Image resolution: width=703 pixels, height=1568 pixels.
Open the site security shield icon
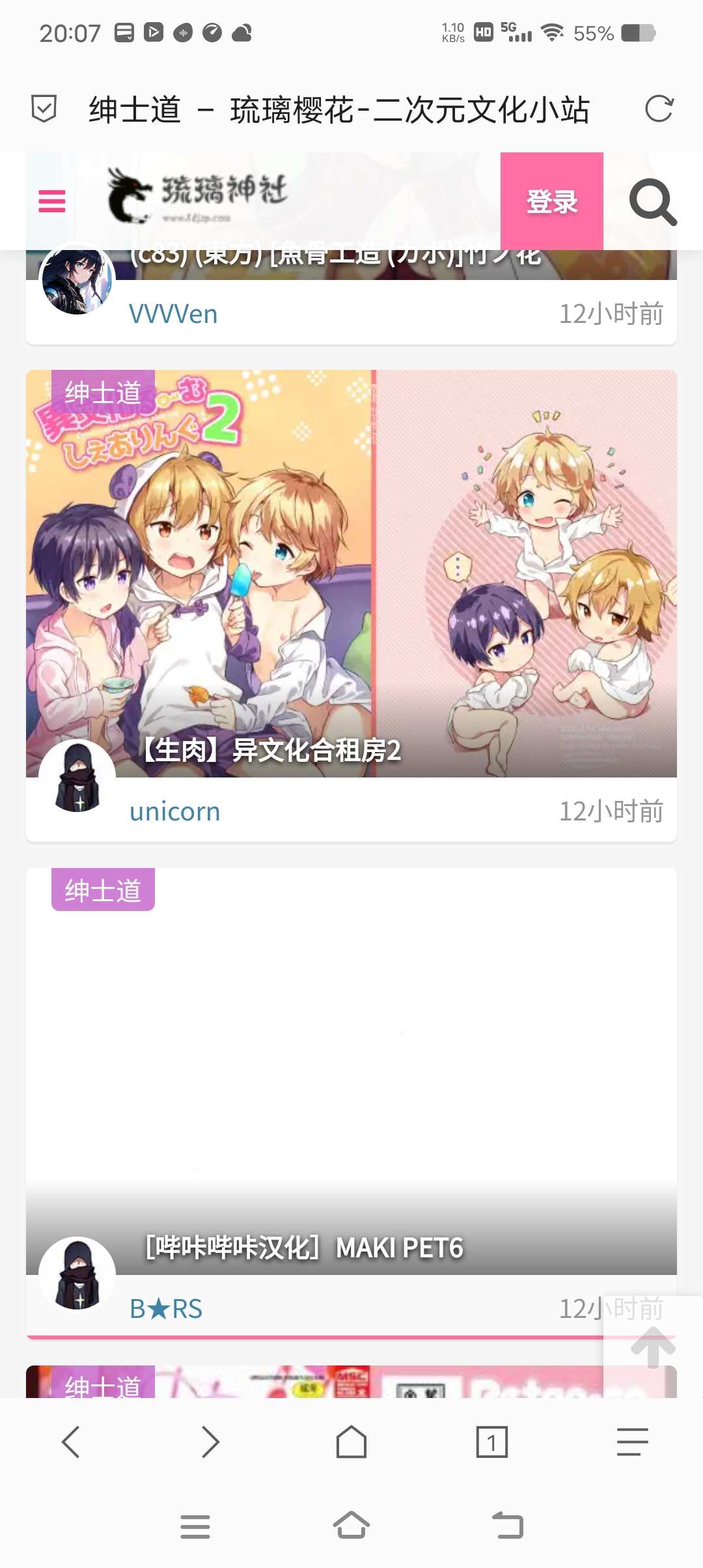point(44,109)
